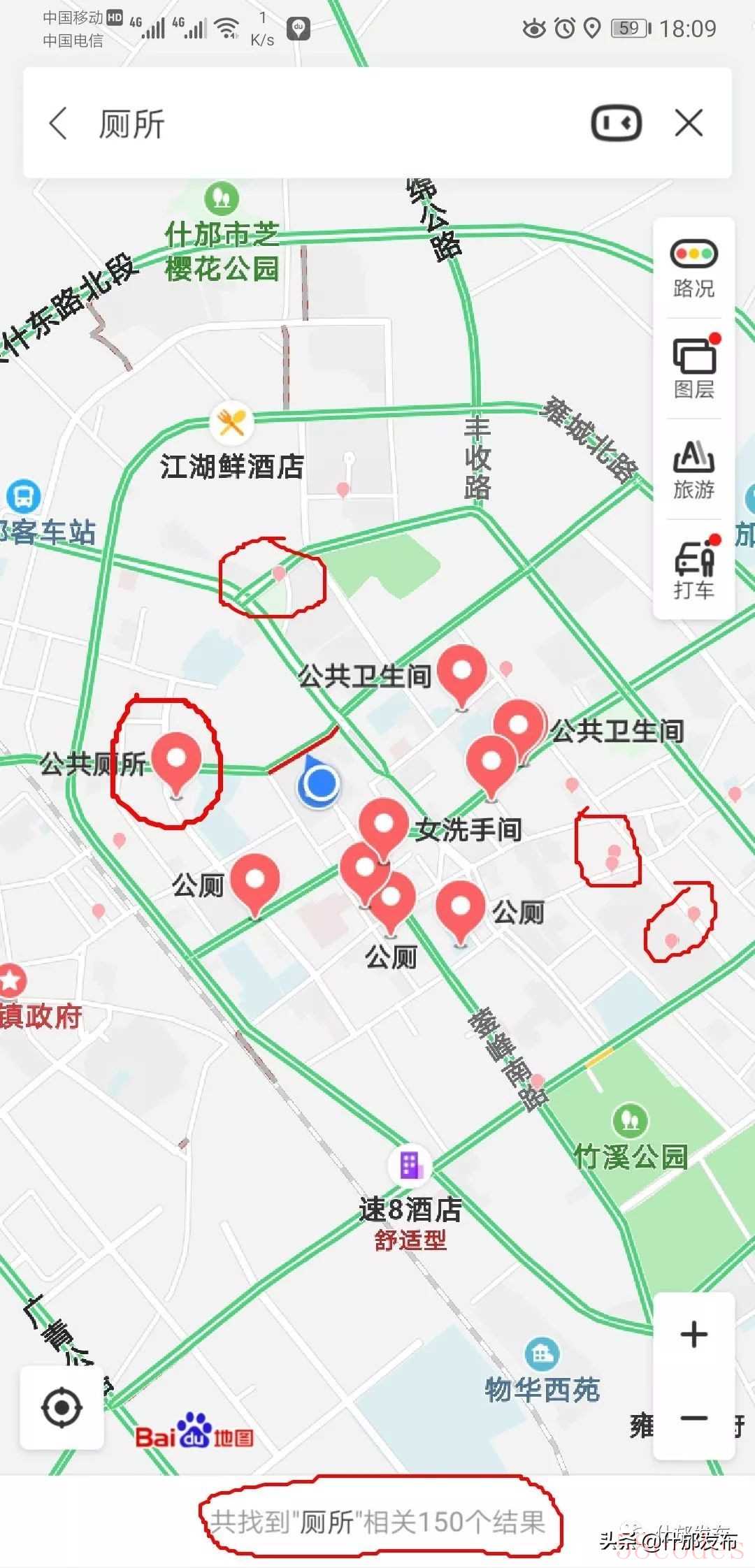The height and width of the screenshot is (1568, 755).
Task: Open the 物华西苑 residence marker
Action: pyautogui.click(x=542, y=1354)
